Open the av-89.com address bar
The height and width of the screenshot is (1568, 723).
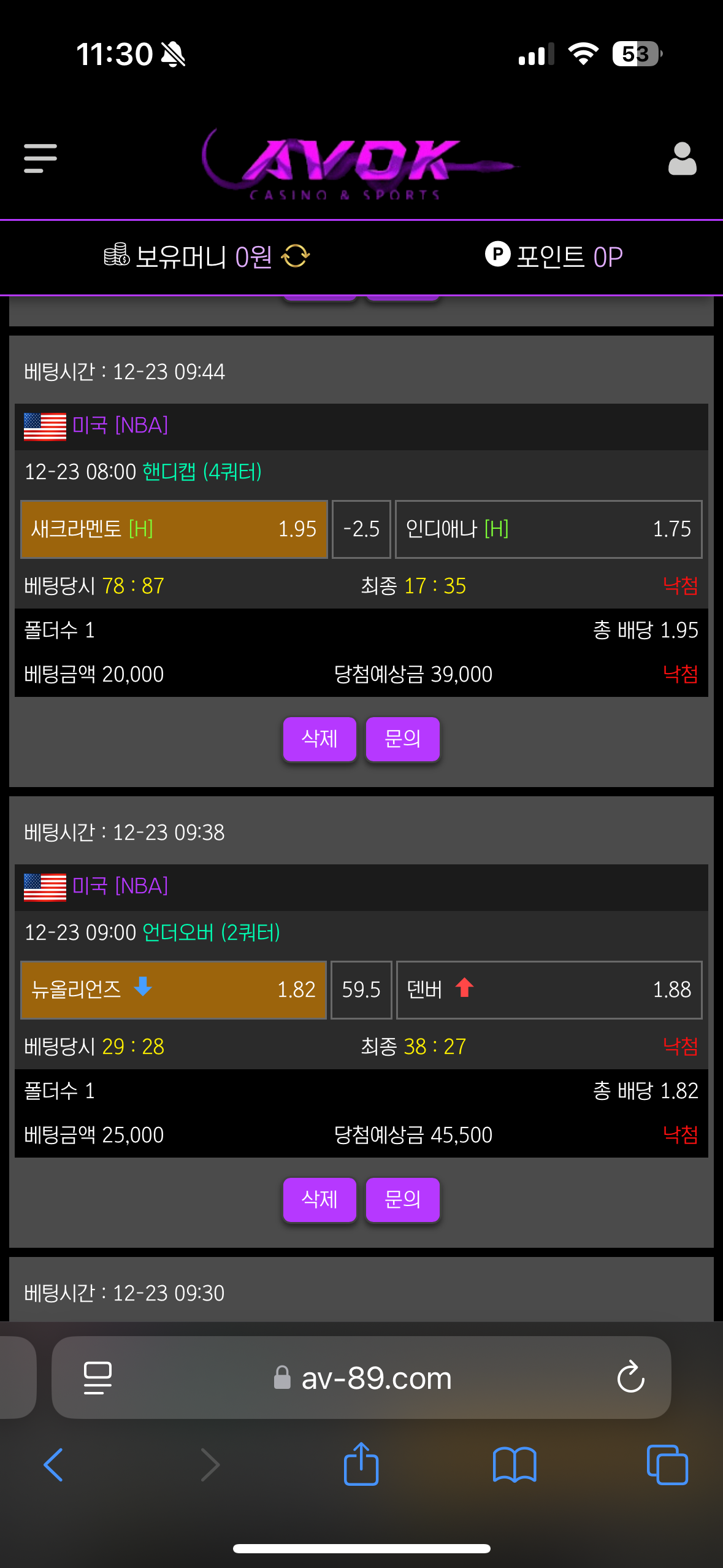[377, 1378]
